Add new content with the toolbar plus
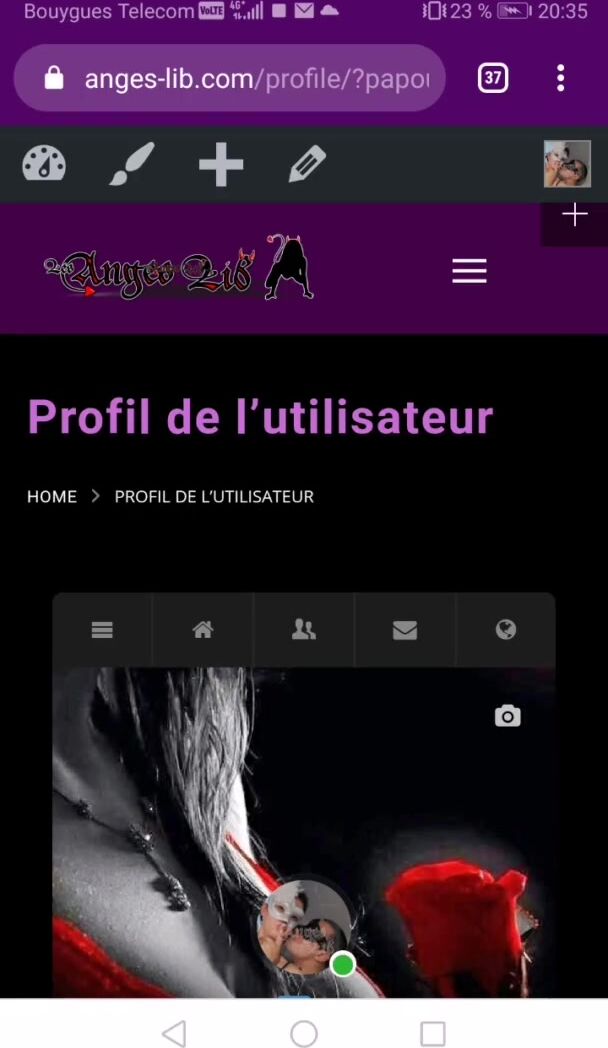The width and height of the screenshot is (608, 1048). point(221,164)
